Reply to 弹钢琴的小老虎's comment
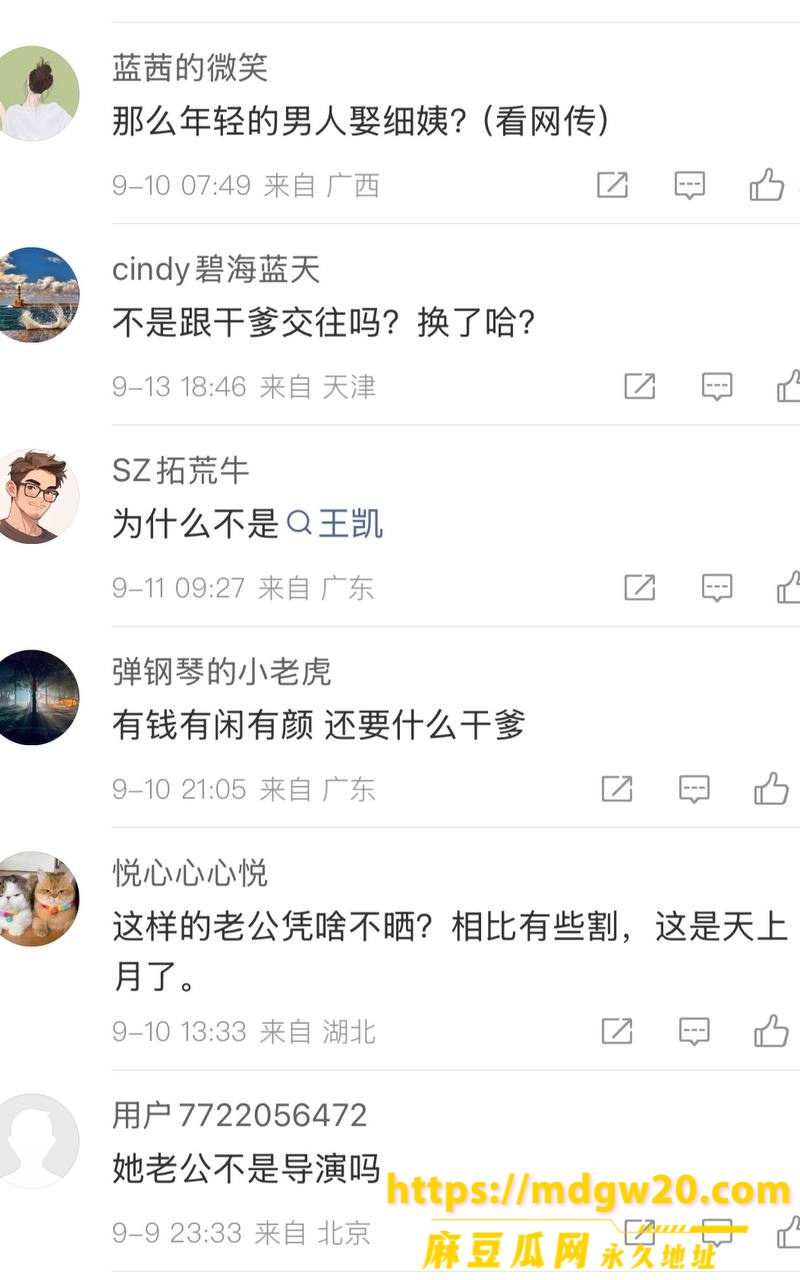Image resolution: width=800 pixels, height=1280 pixels. point(694,789)
